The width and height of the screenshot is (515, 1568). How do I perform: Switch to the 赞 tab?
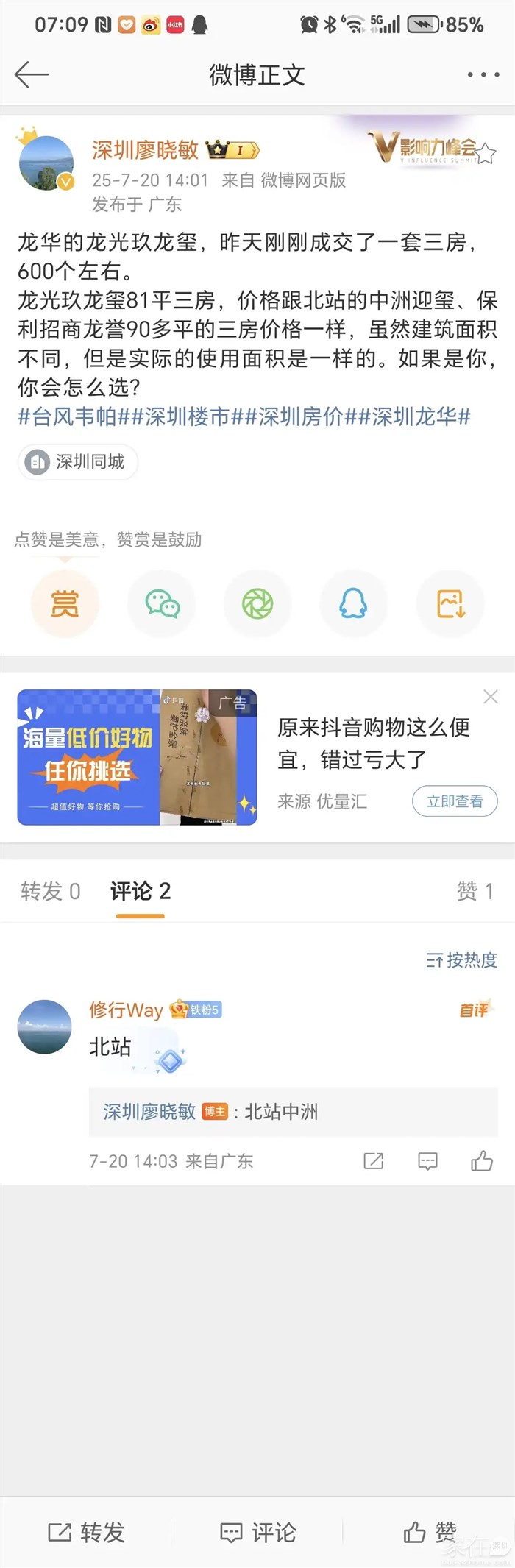point(475,892)
